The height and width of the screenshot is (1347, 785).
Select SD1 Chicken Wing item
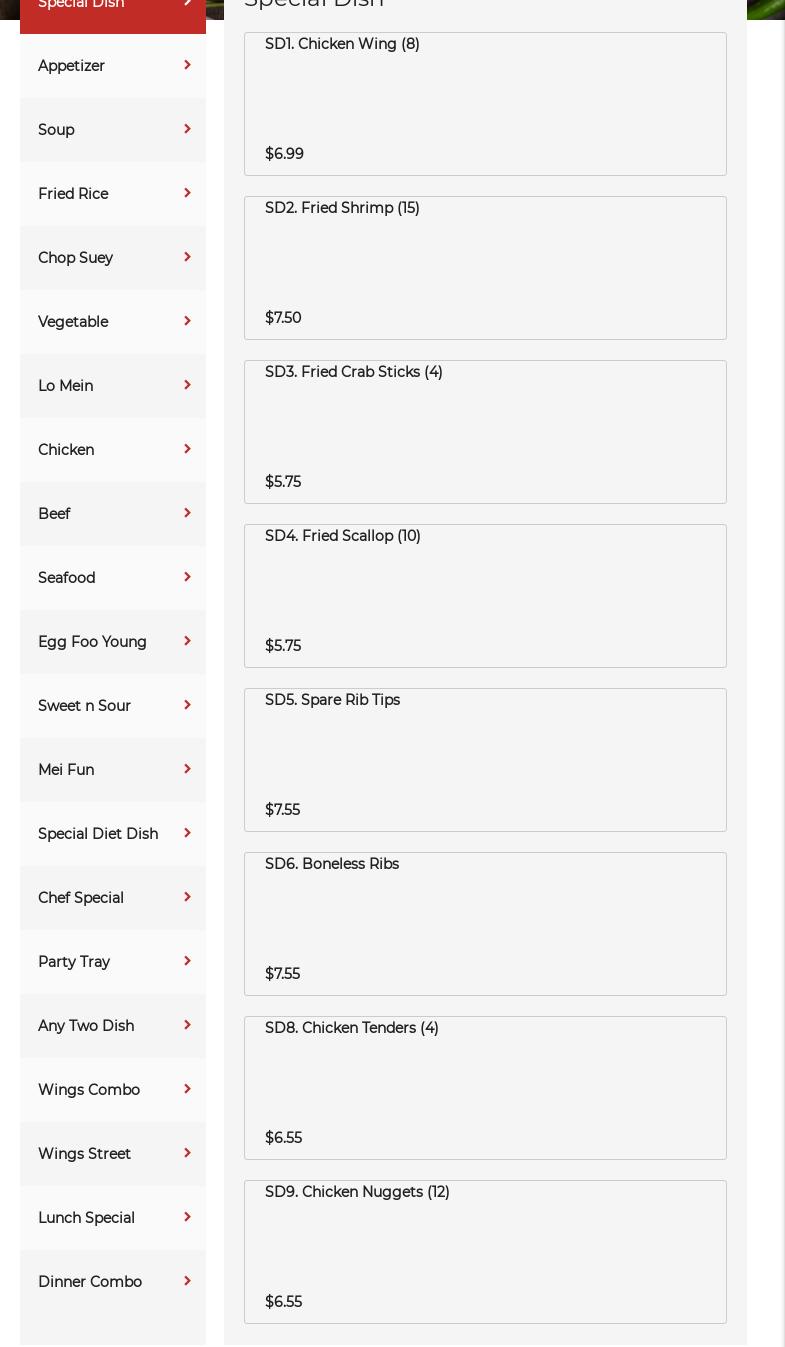[x=485, y=104]
